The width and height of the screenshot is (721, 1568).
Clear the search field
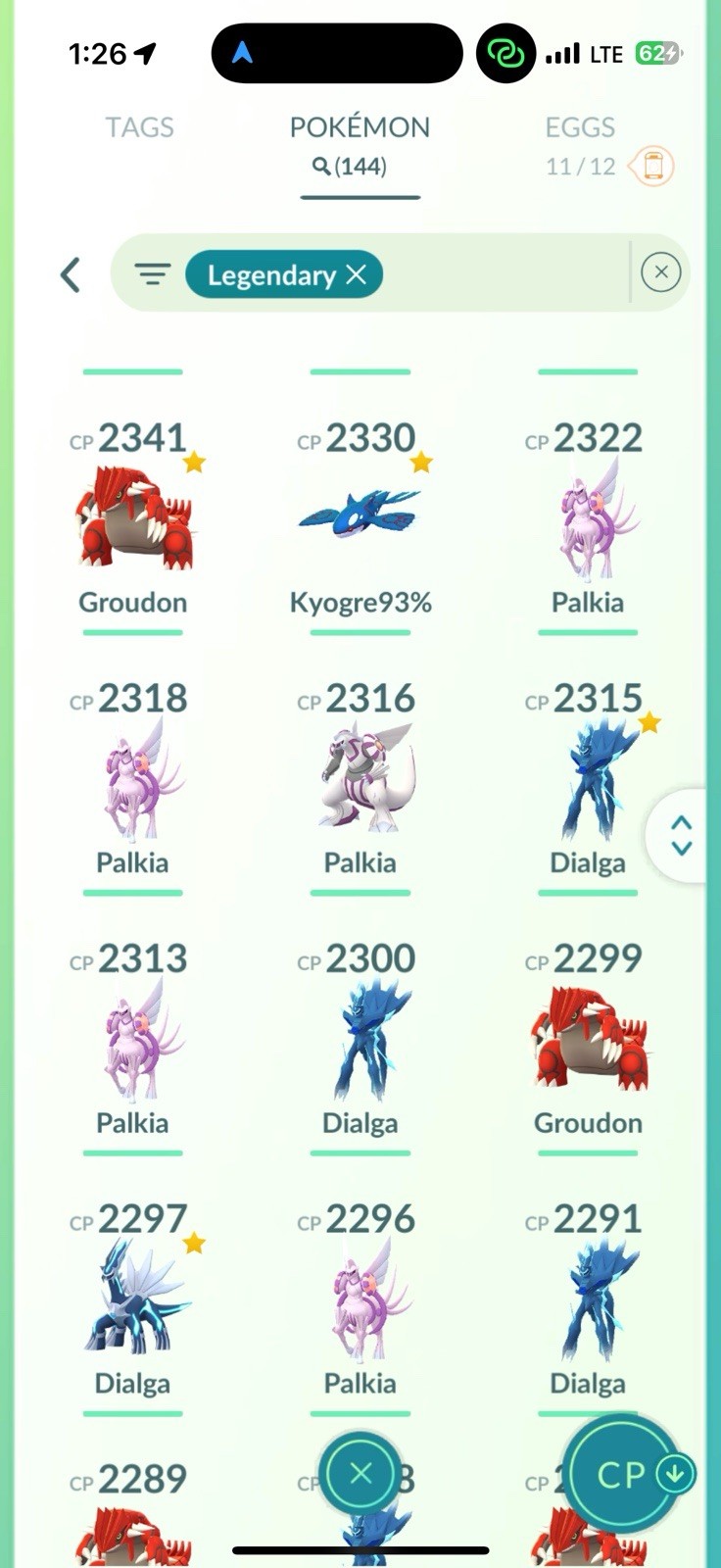[660, 272]
